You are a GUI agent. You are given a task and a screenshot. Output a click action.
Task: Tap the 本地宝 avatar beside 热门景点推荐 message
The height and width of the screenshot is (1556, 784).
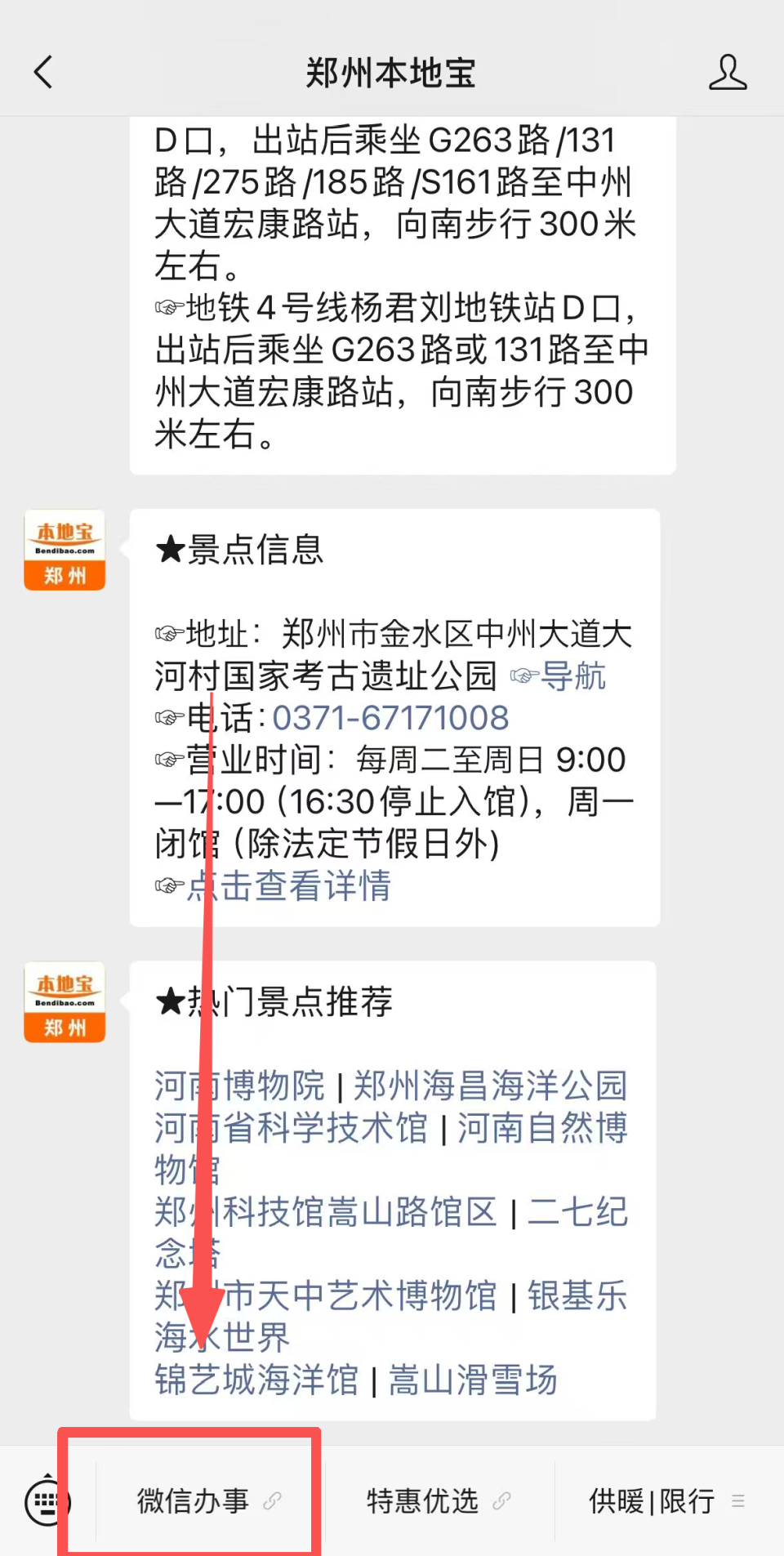(64, 1001)
